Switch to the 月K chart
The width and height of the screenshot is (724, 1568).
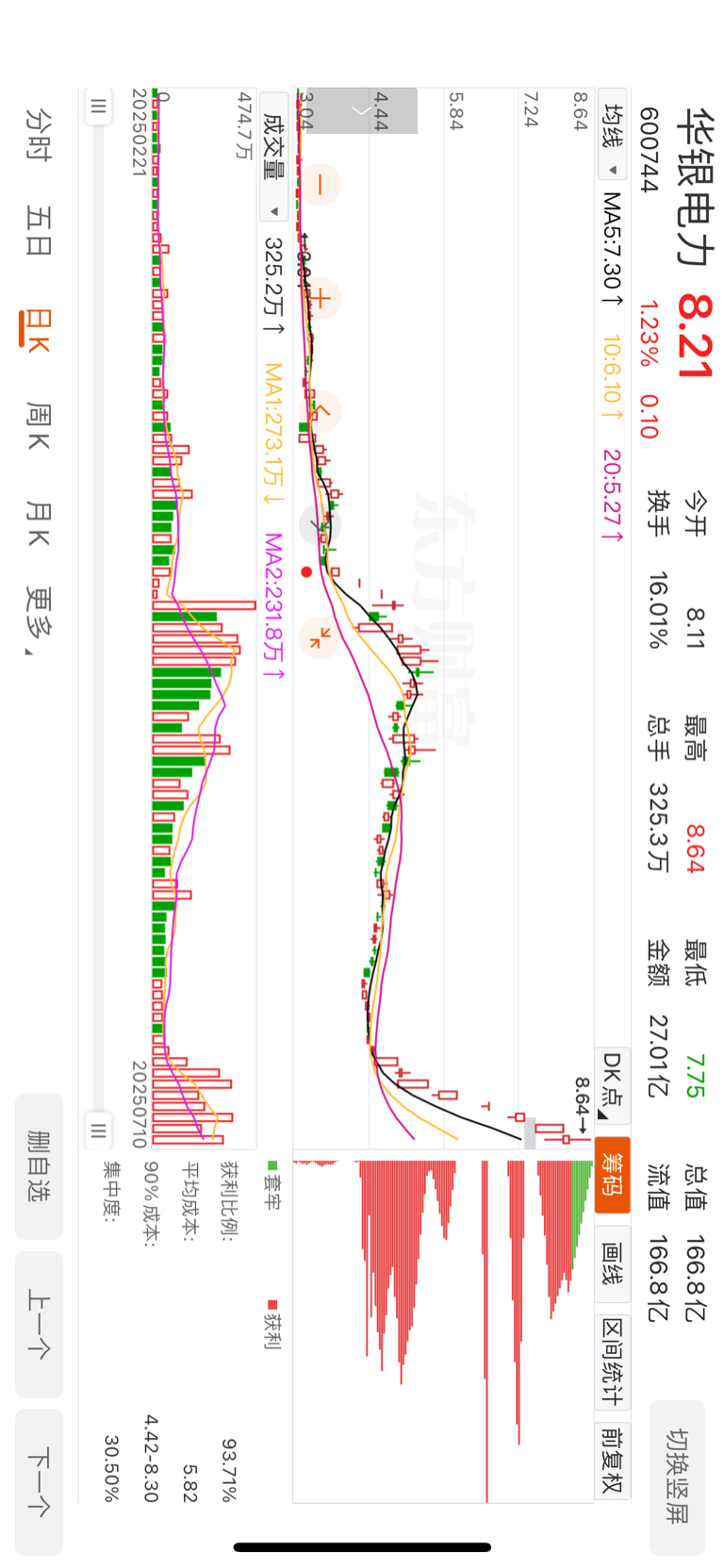click(x=39, y=524)
